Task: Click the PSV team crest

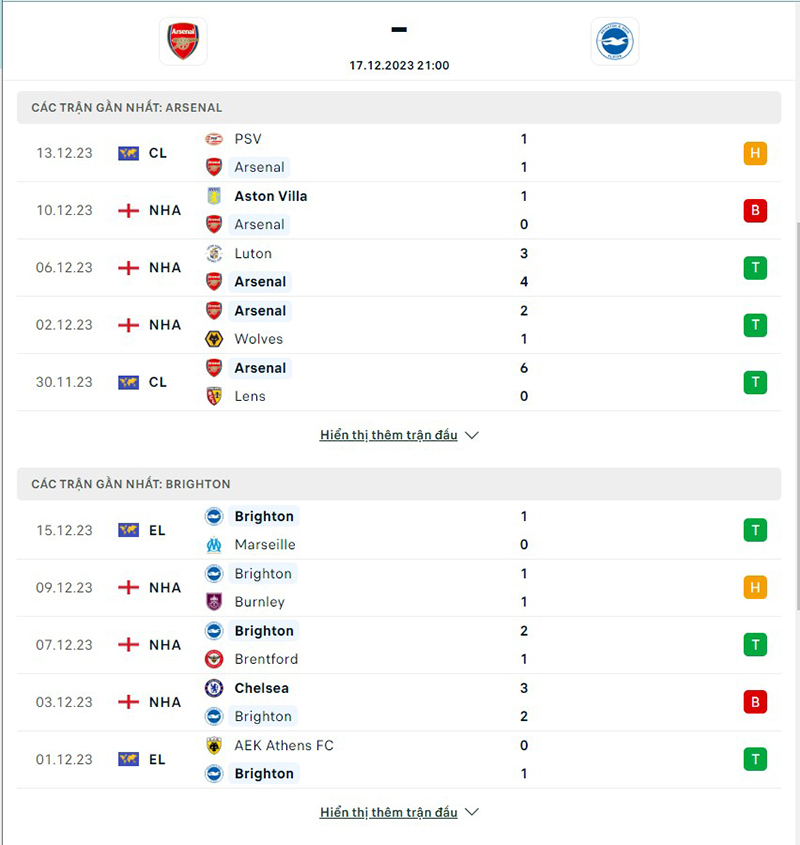Action: coord(213,139)
